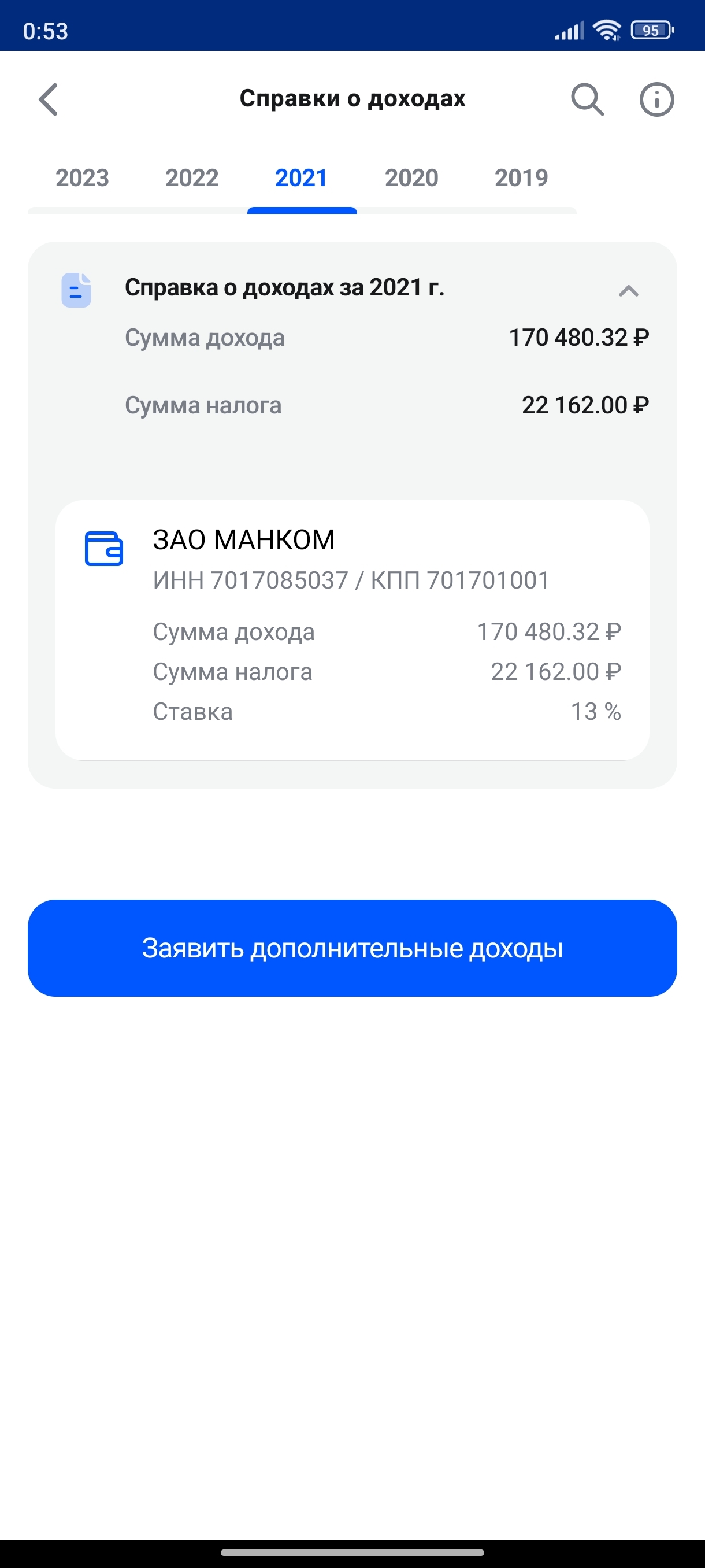This screenshot has height=1568, width=705.
Task: Open the search icon
Action: tap(587, 99)
